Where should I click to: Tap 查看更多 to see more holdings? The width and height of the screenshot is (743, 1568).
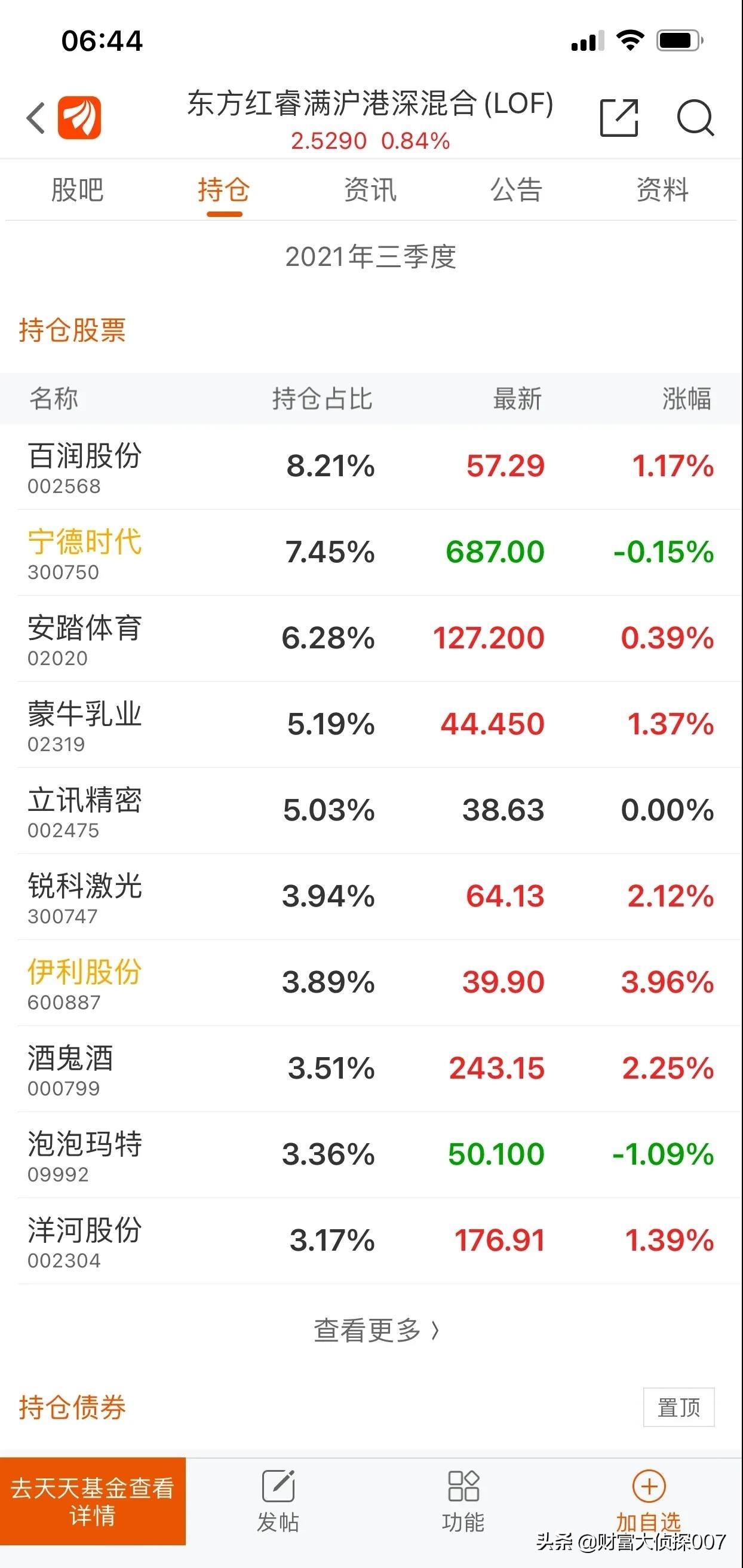(x=375, y=1330)
